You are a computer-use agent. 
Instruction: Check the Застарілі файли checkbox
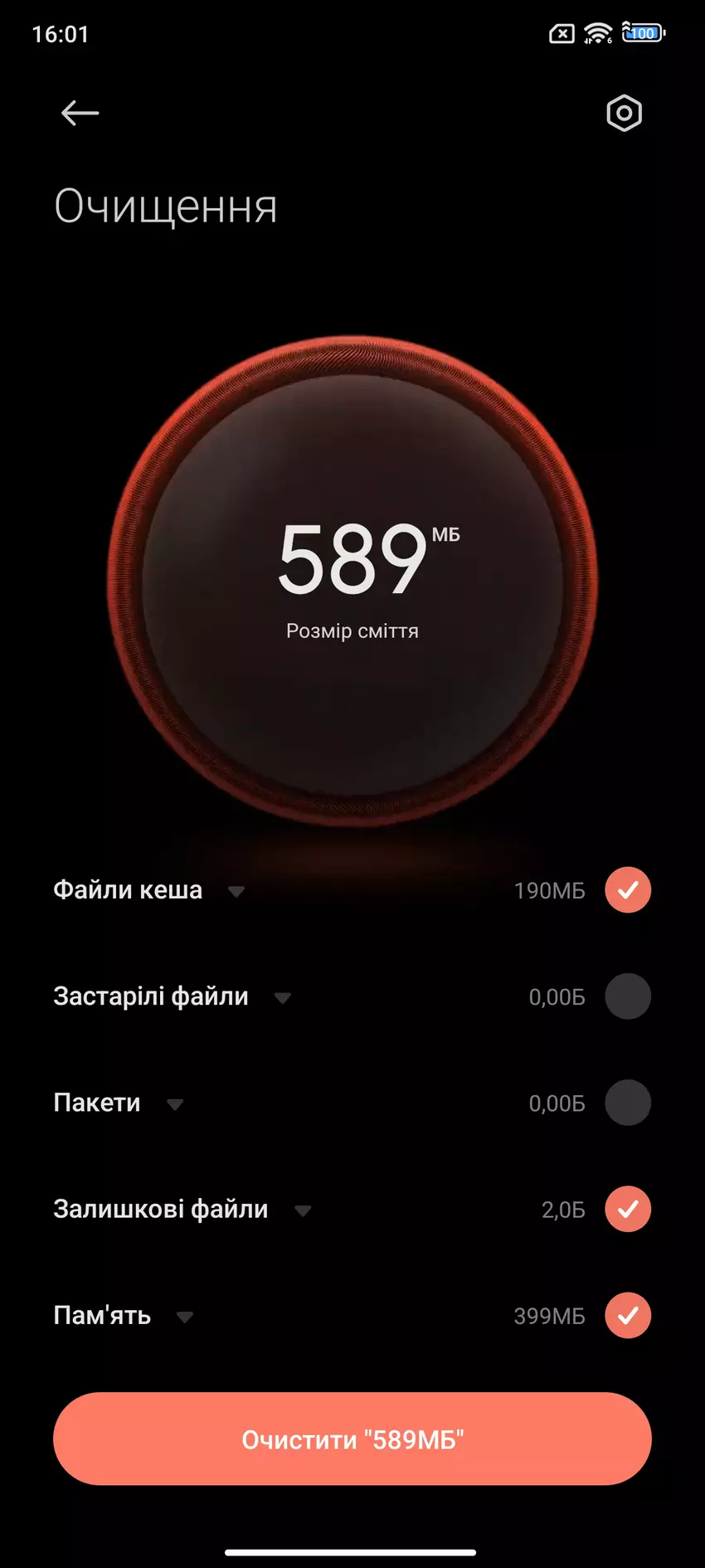click(628, 996)
